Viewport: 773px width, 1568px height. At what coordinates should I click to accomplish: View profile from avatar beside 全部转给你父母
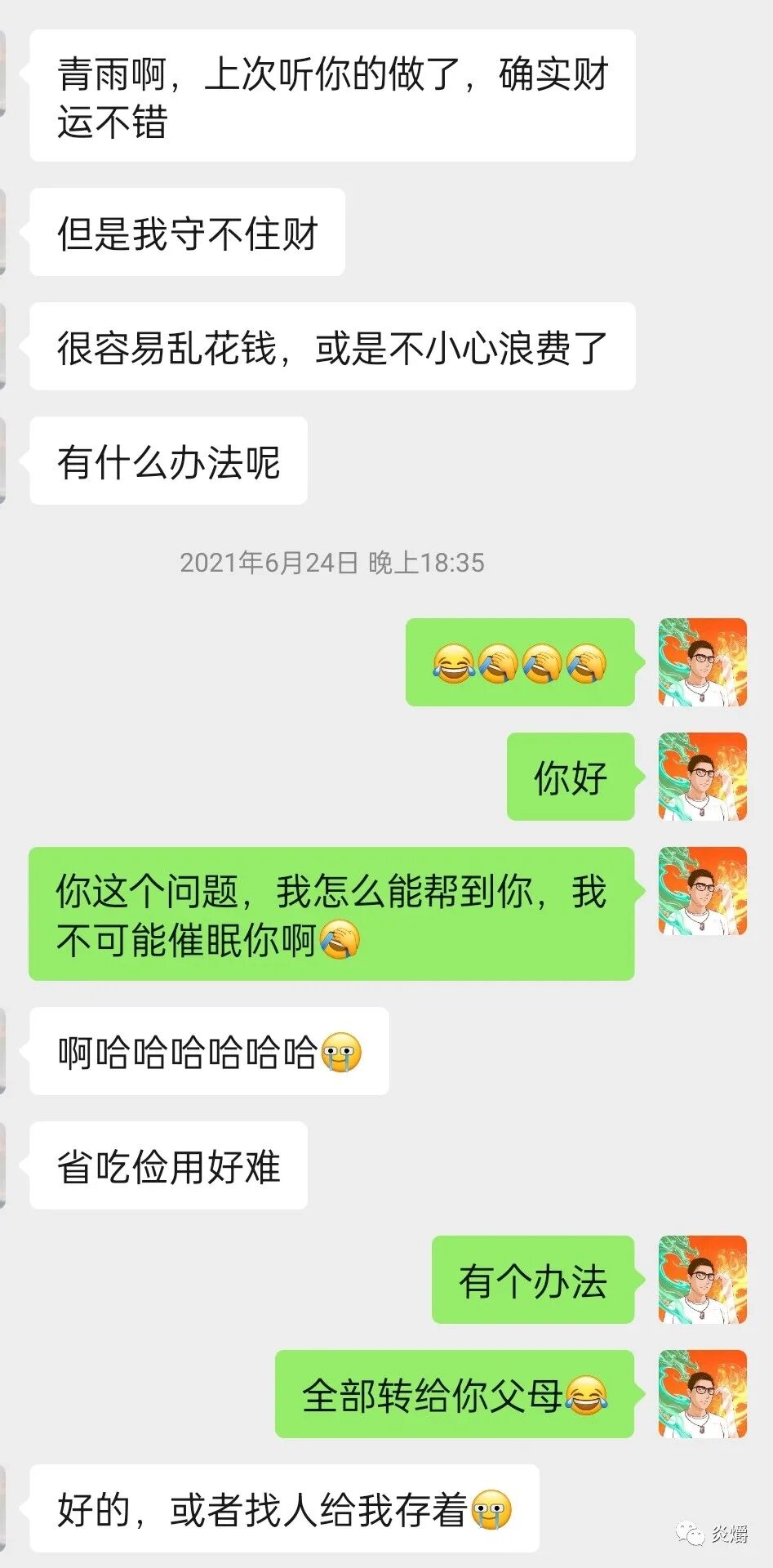(703, 1394)
